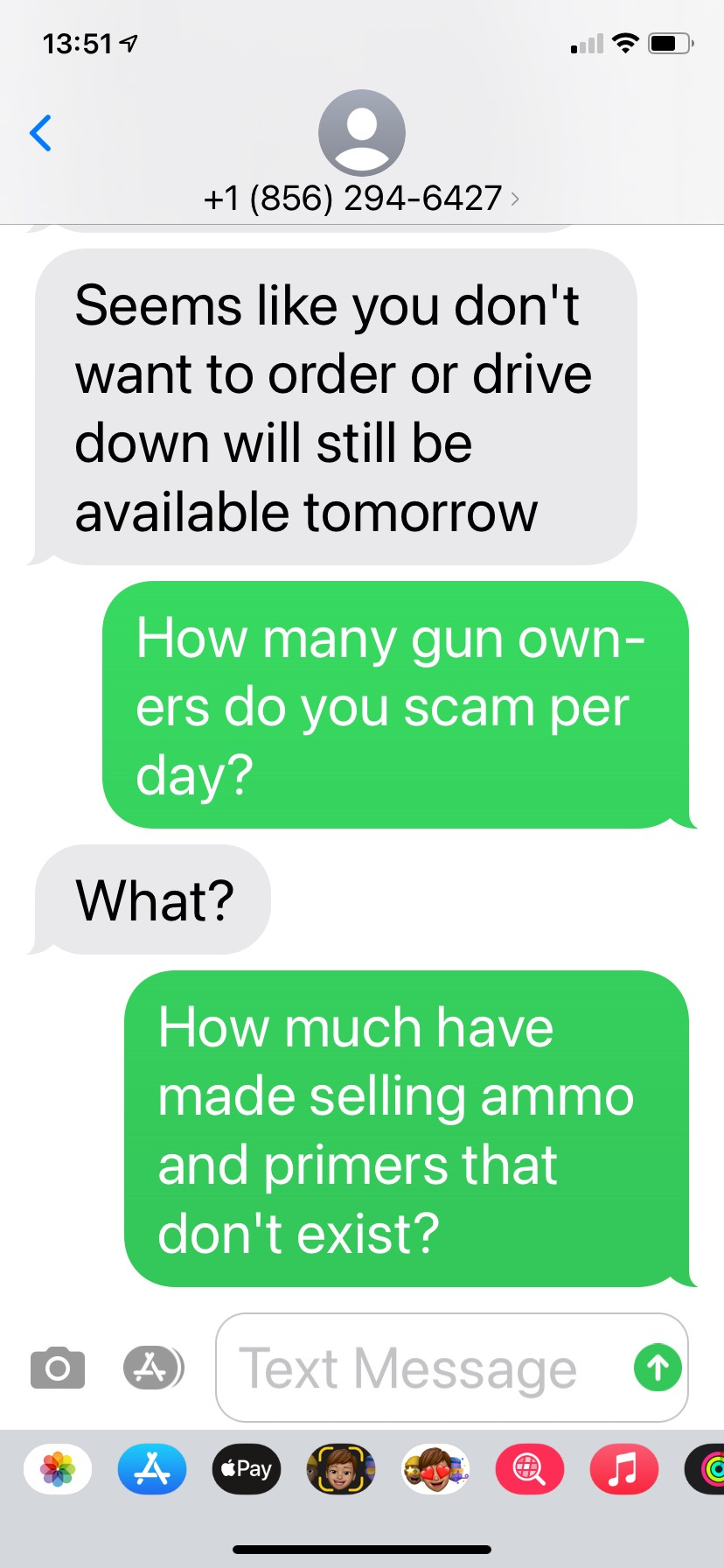This screenshot has height=1568, width=724.
Task: Open contact details for +1 (856) 294-6427
Action: (361, 199)
